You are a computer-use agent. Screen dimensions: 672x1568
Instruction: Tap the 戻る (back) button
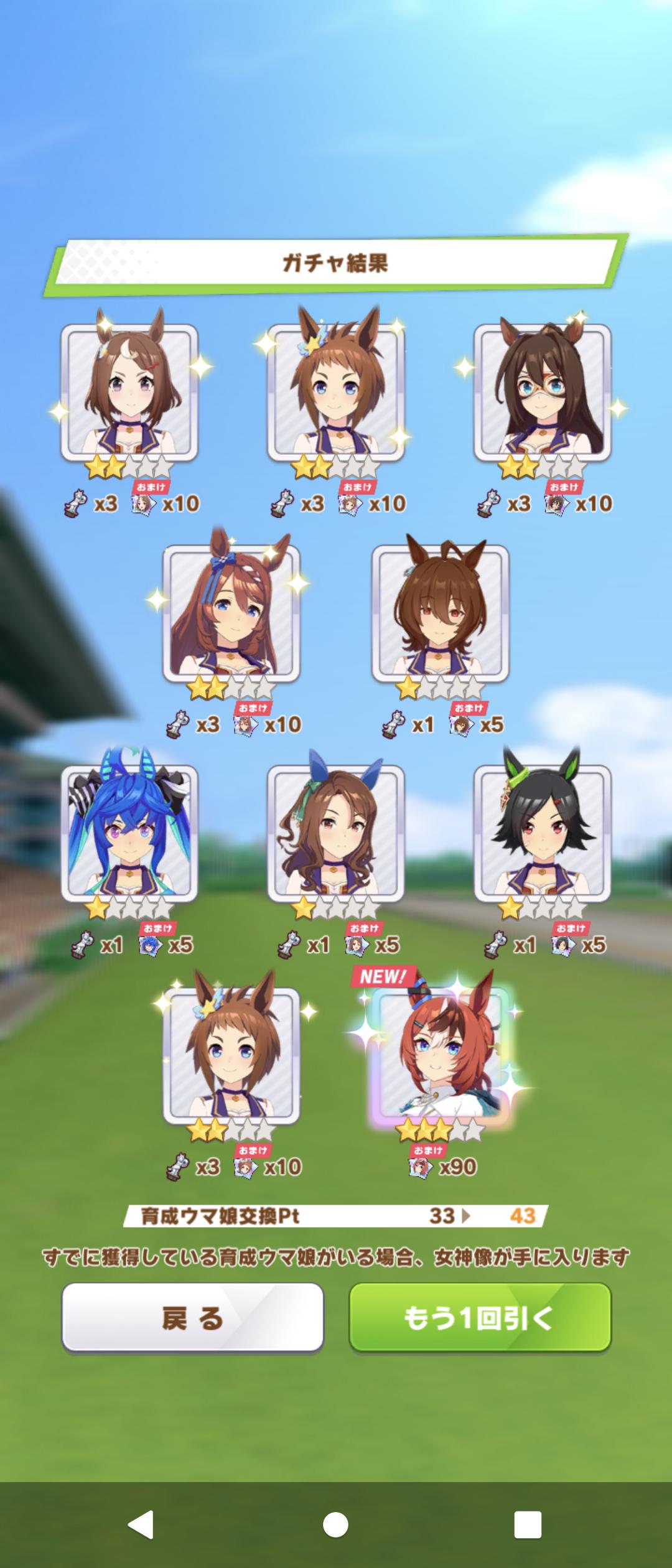coord(192,1317)
